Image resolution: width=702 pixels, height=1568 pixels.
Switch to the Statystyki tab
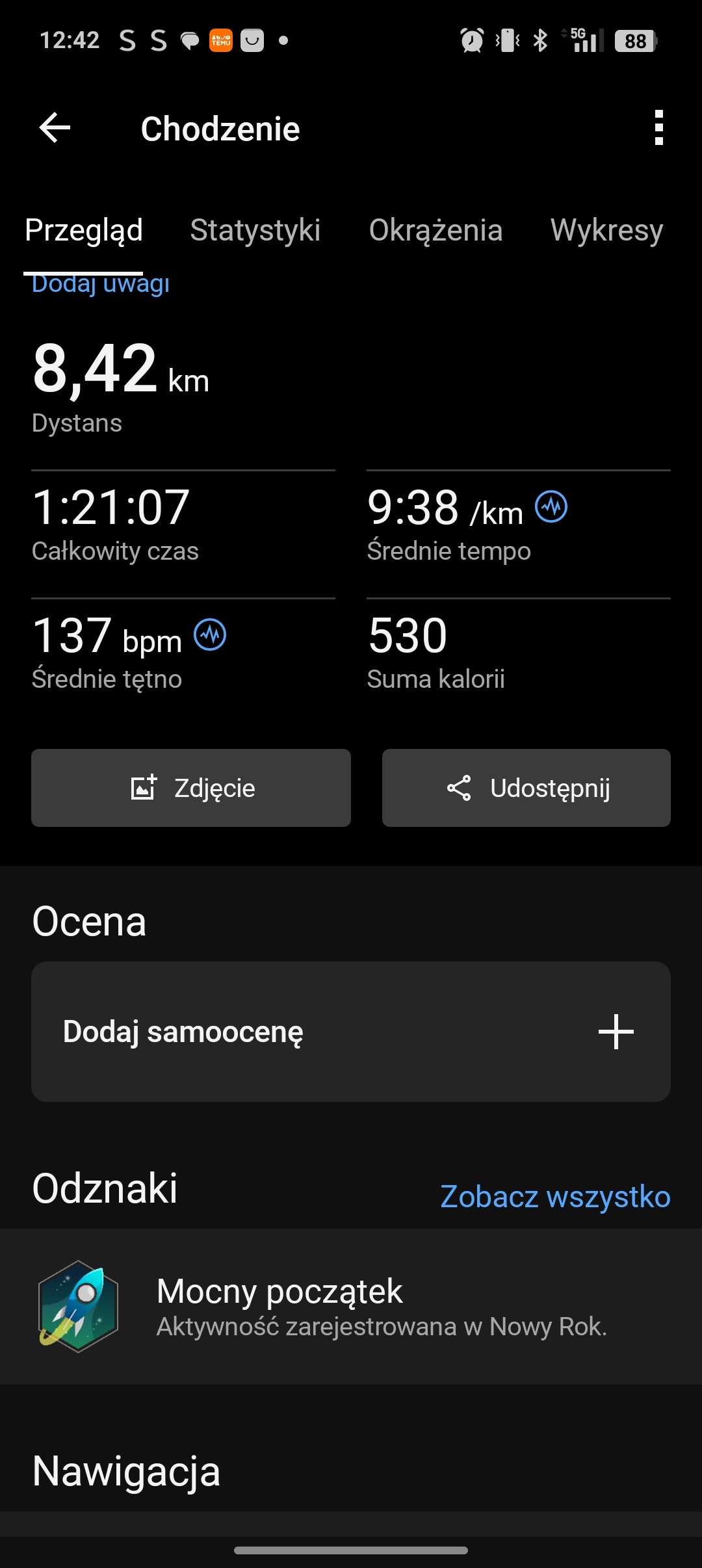(255, 230)
